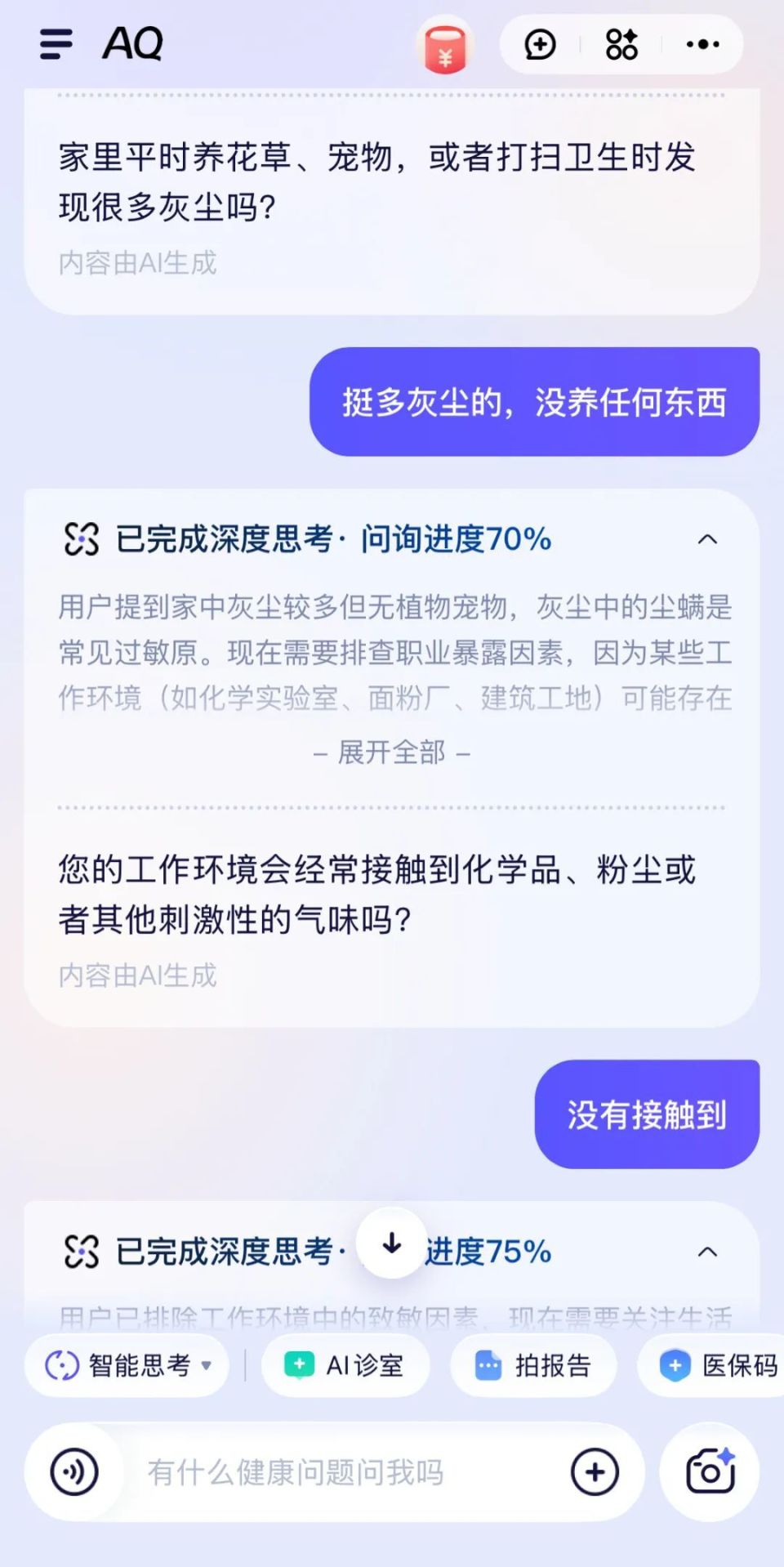
Task: Focus the 有什么健康问题问我吗 input field
Action: pos(343,1472)
